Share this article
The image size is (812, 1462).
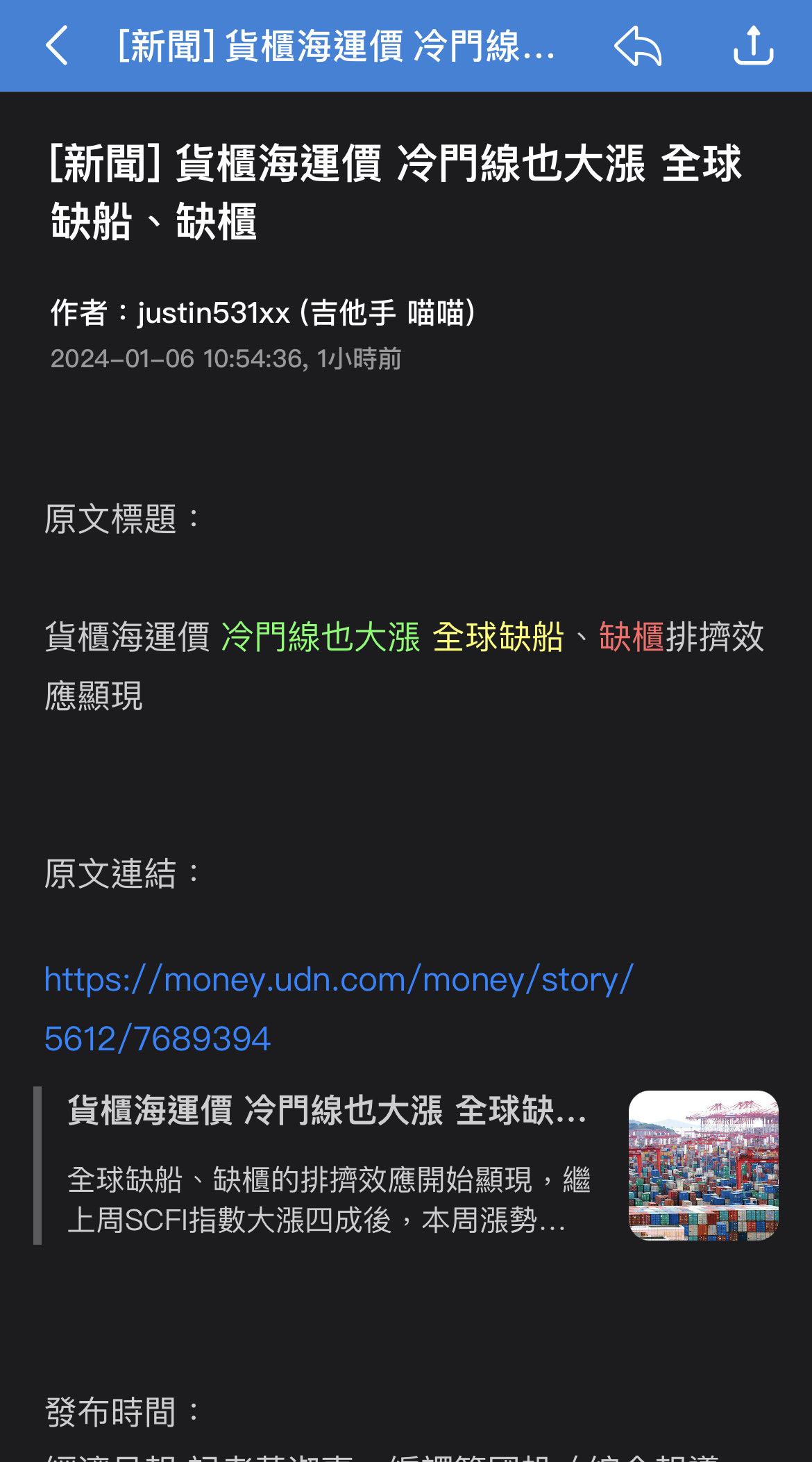[x=753, y=46]
